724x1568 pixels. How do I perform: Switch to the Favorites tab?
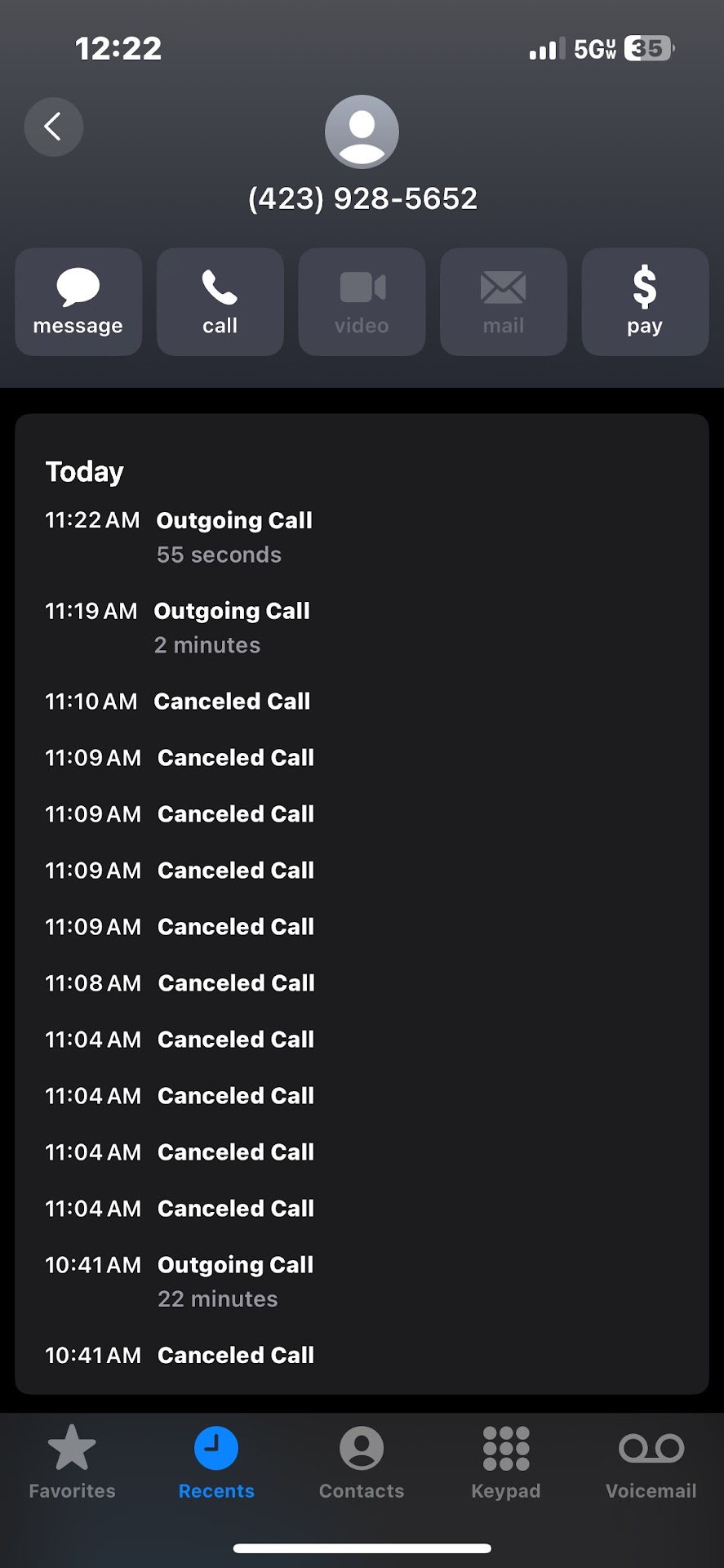(72, 1462)
